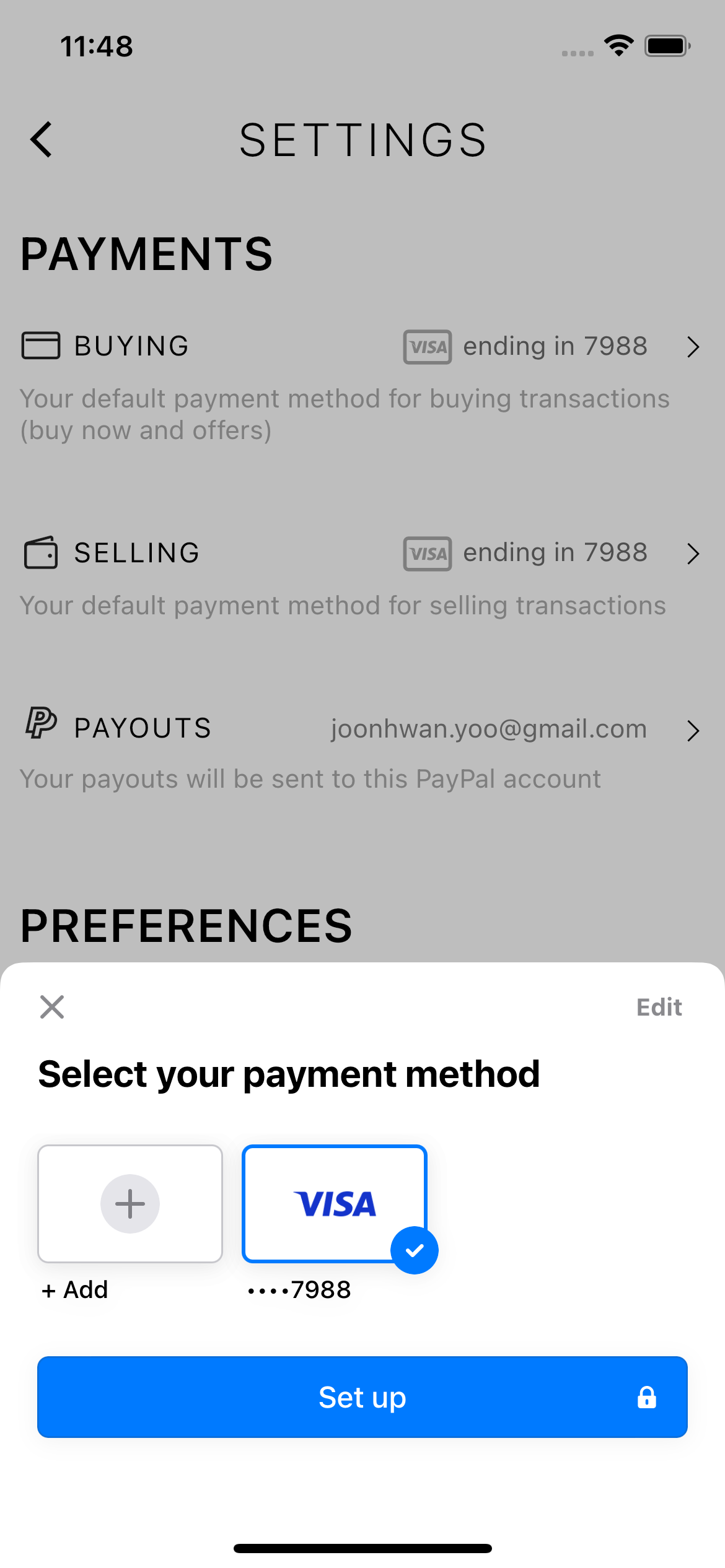
Task: Tap the Wi-Fi icon in the status bar
Action: tap(618, 45)
